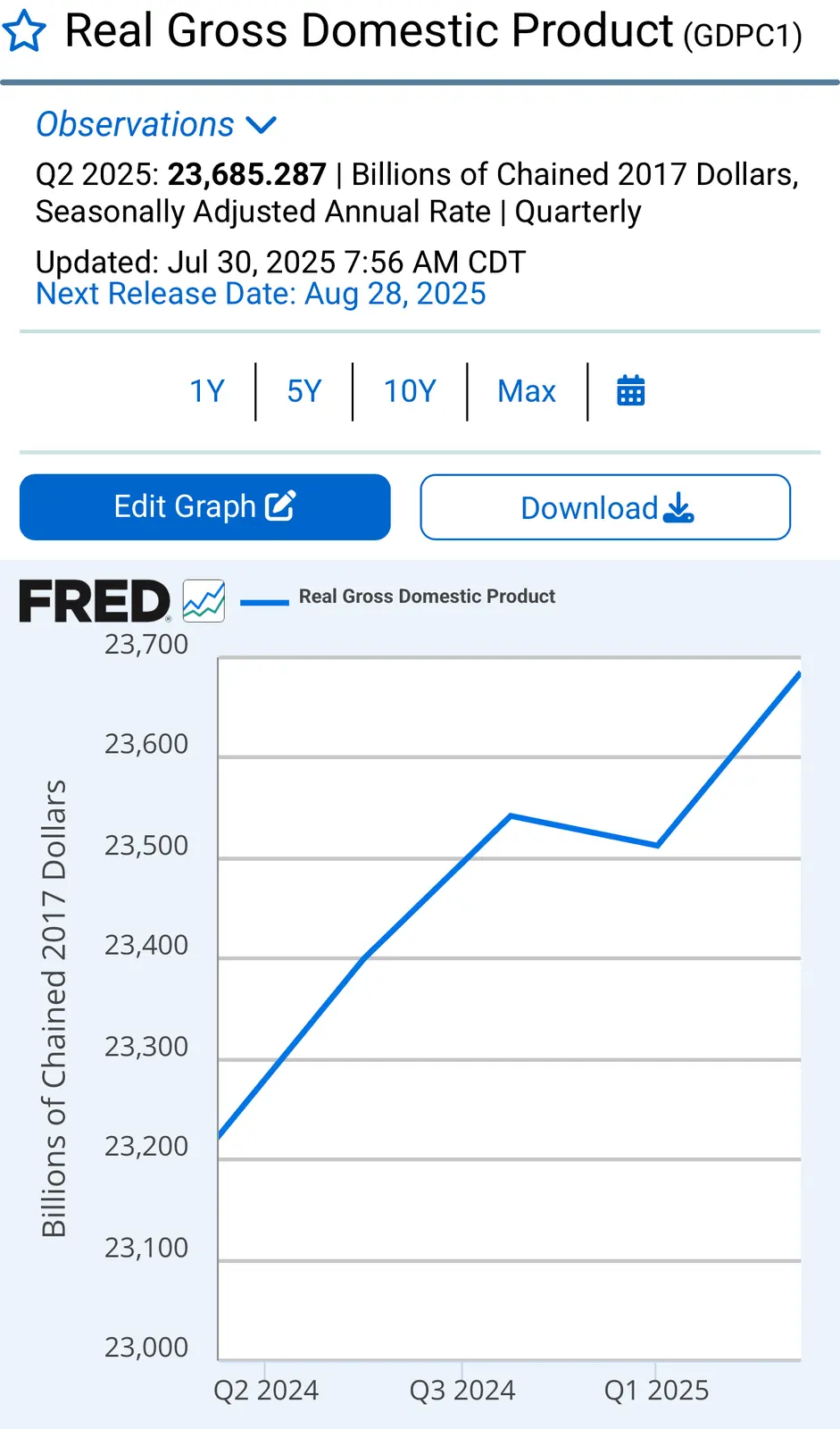The height and width of the screenshot is (1429, 840).
Task: Show the 10Y time range
Action: pos(410,391)
